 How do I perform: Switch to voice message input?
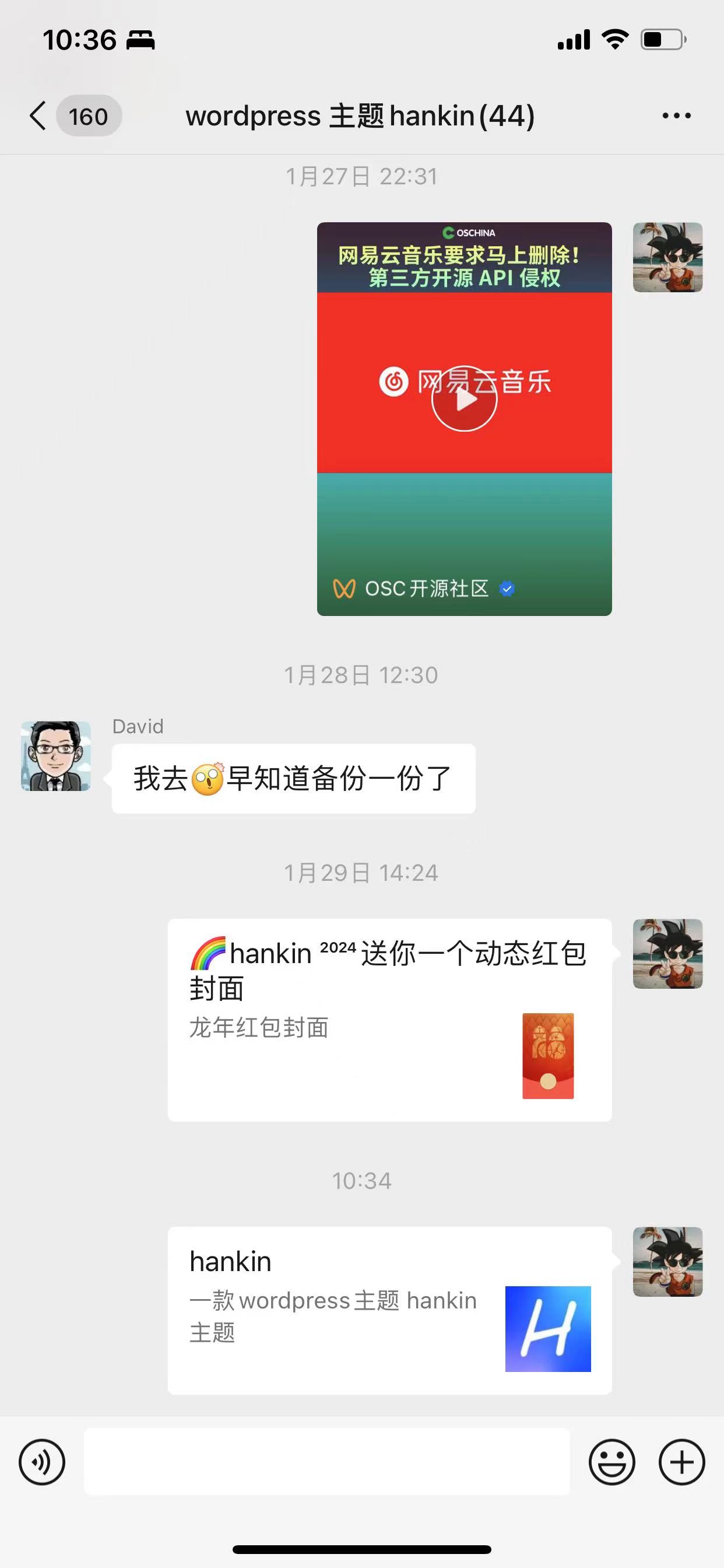coord(42,1462)
